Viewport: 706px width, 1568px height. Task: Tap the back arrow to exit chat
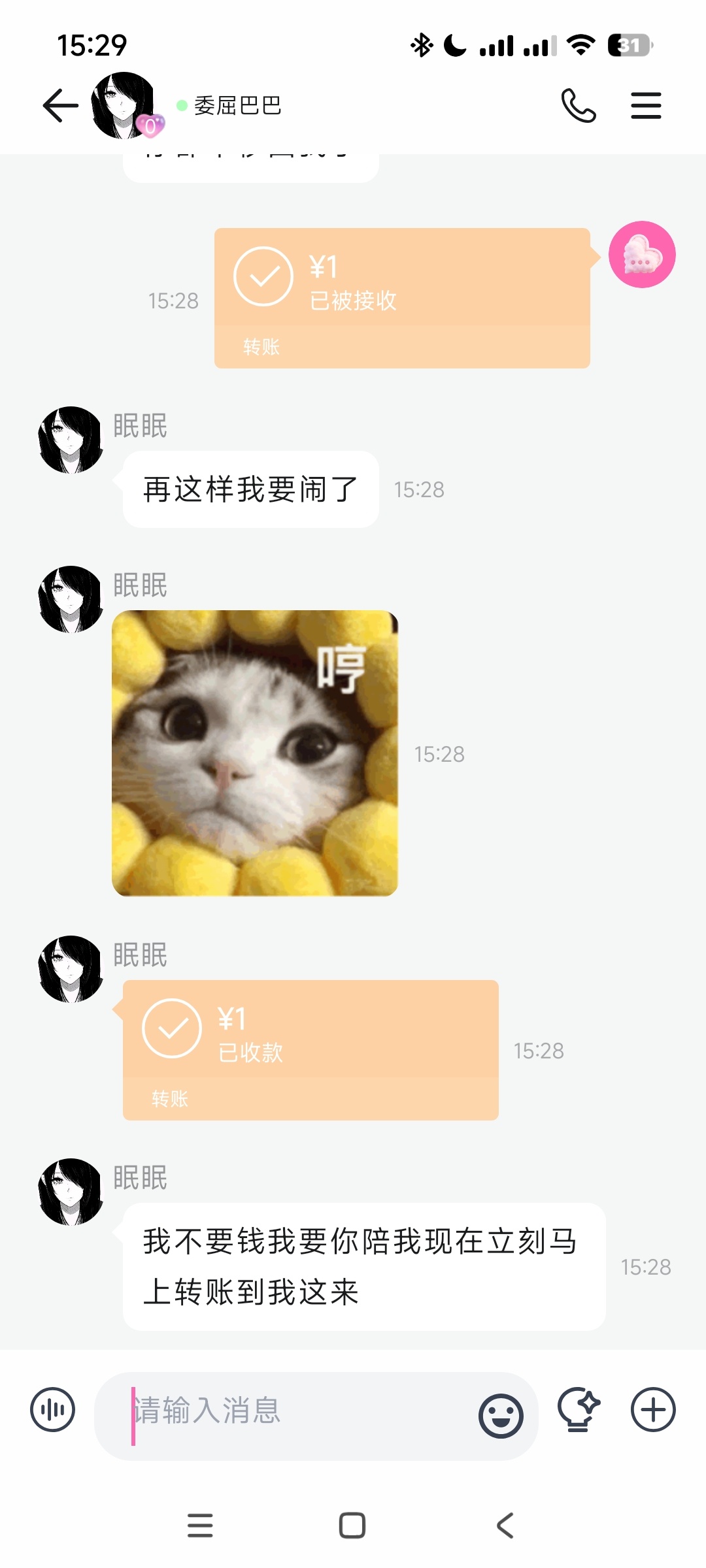pyautogui.click(x=59, y=105)
